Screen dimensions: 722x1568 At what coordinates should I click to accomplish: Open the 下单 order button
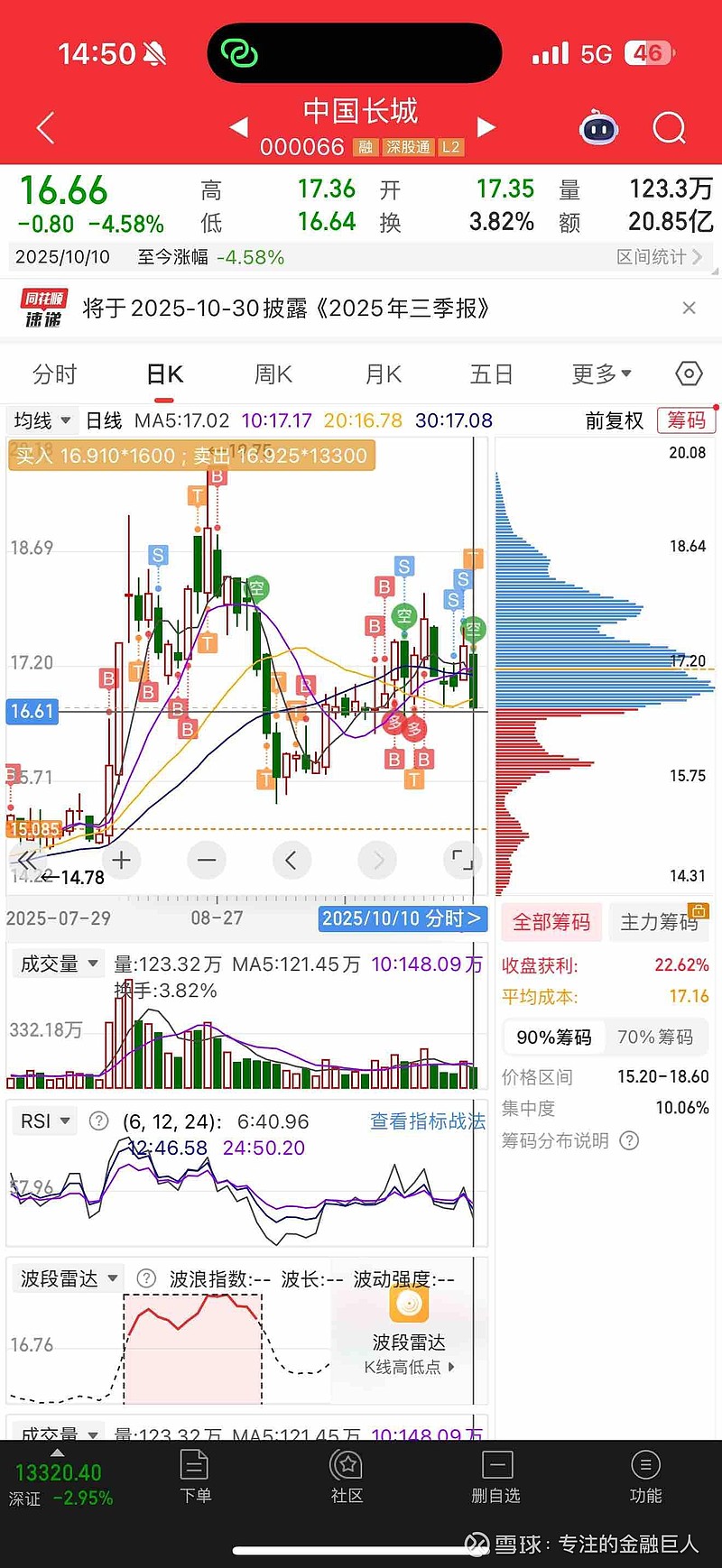195,1478
